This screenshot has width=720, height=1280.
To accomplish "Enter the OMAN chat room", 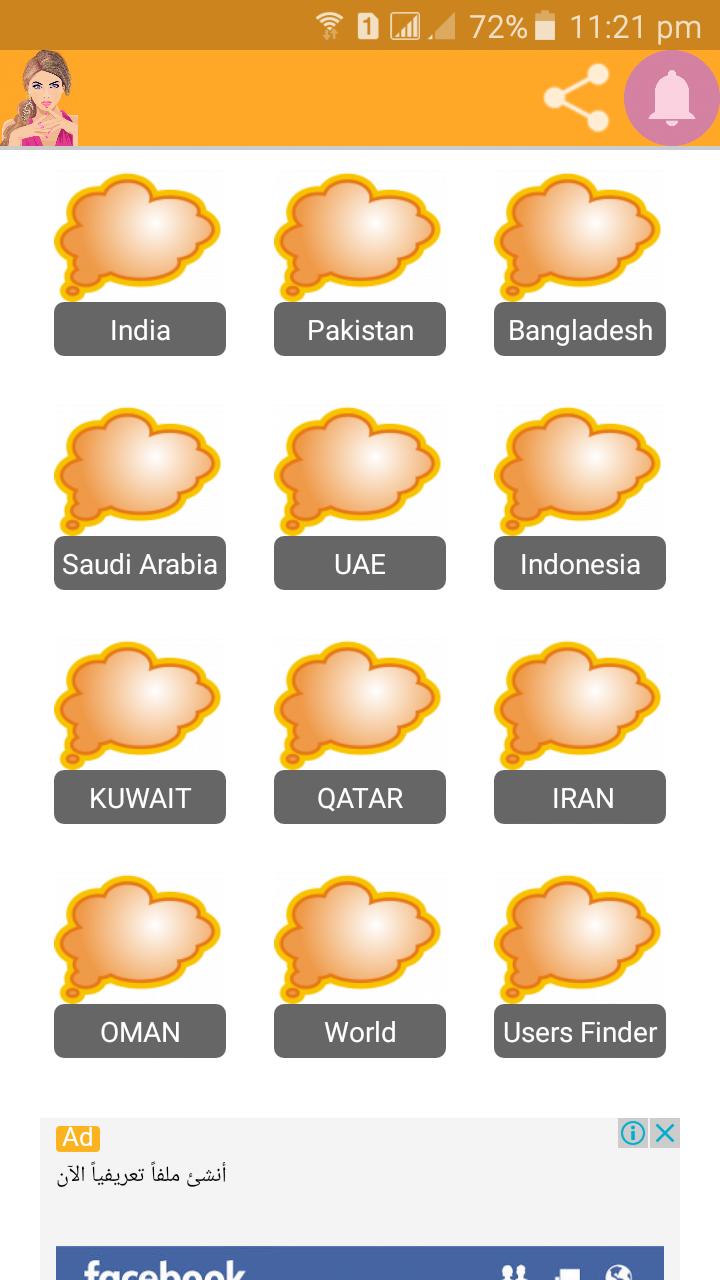I will point(140,1031).
